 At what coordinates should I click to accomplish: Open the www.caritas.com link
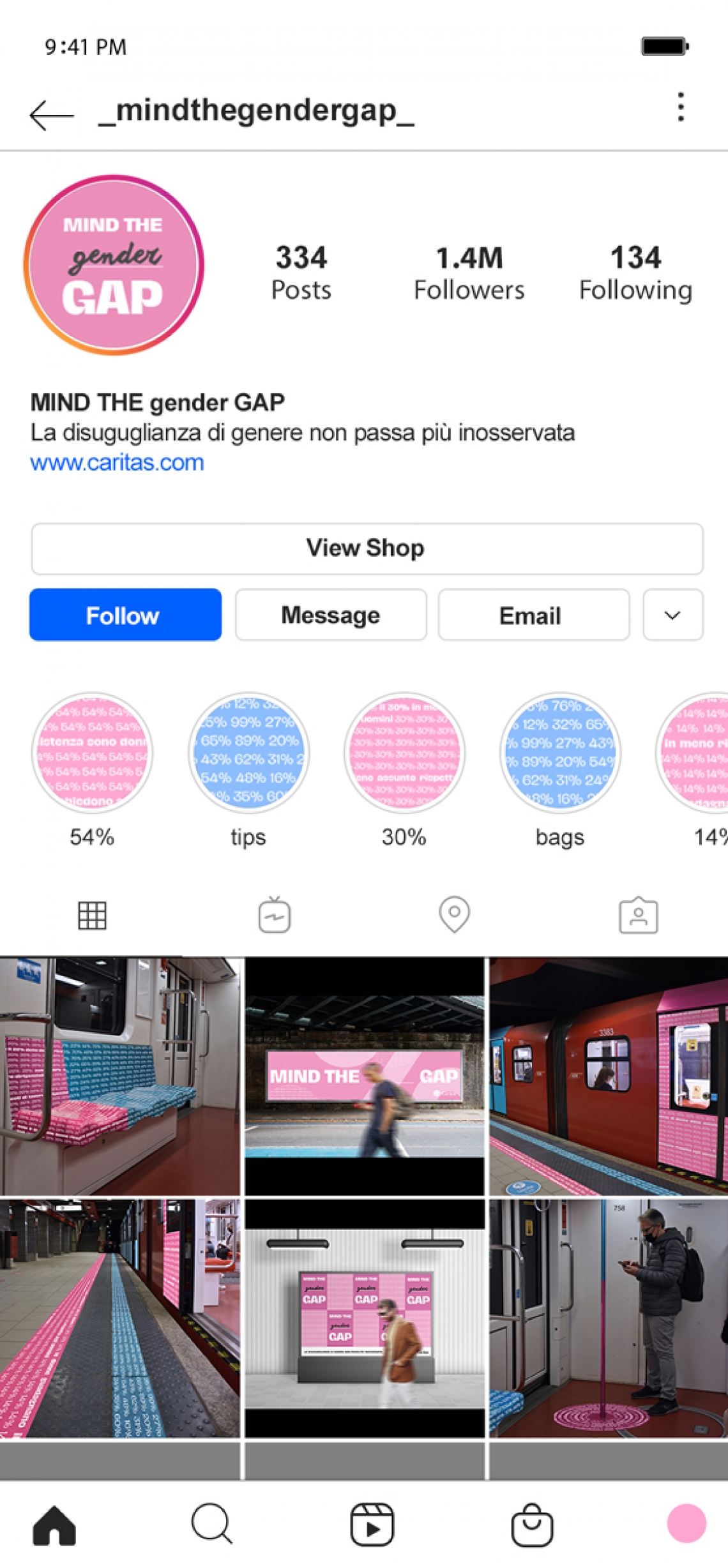click(x=117, y=462)
